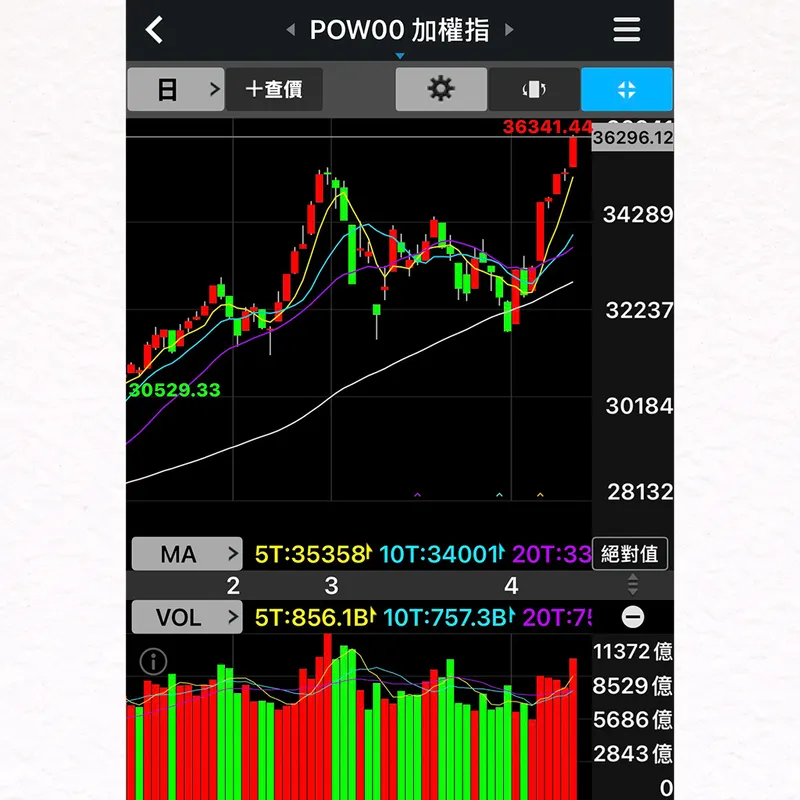Rotate the chart with the rotation icon
This screenshot has width=800, height=800.
[534, 90]
